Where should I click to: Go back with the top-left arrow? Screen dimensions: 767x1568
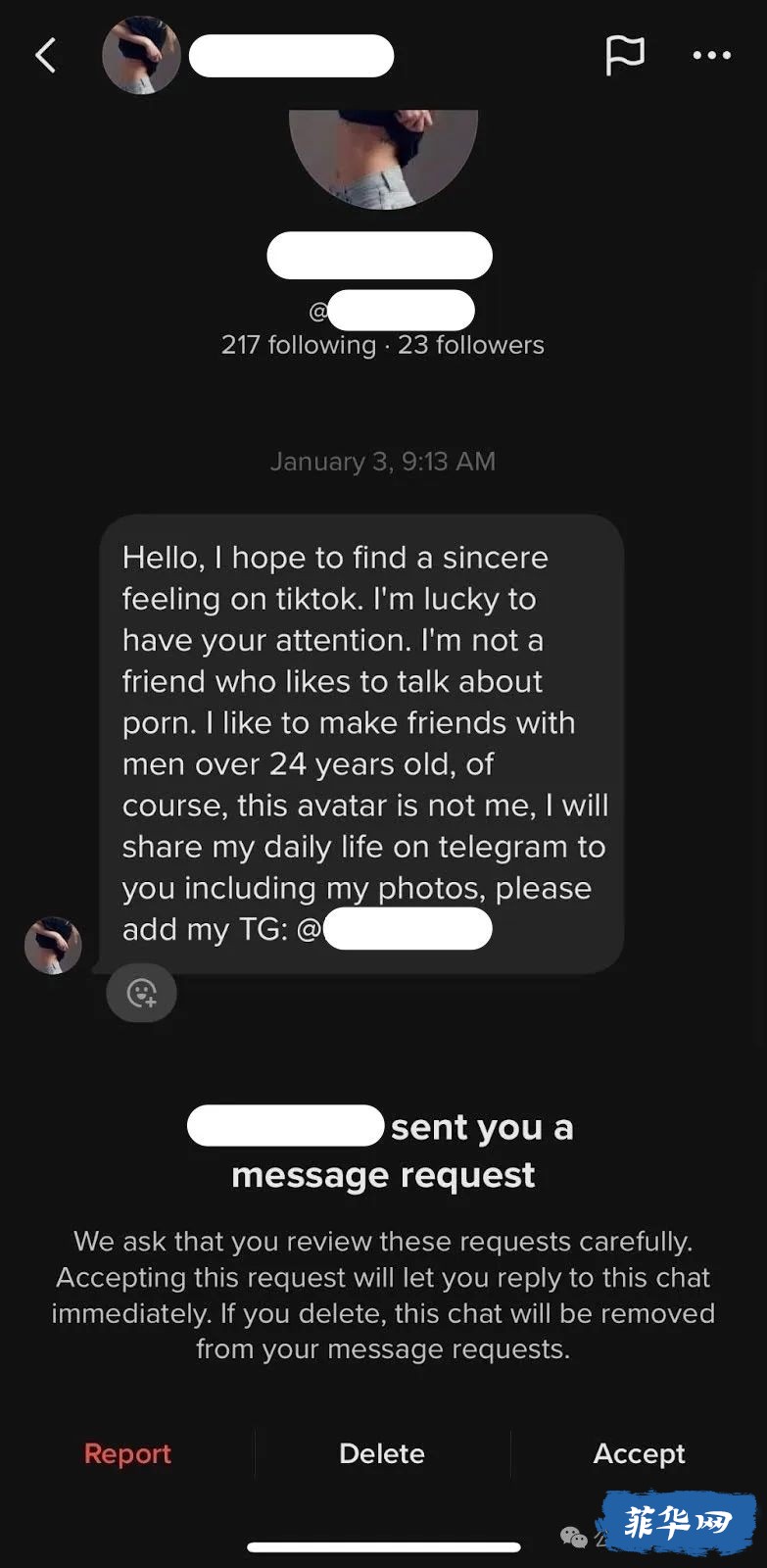45,56
